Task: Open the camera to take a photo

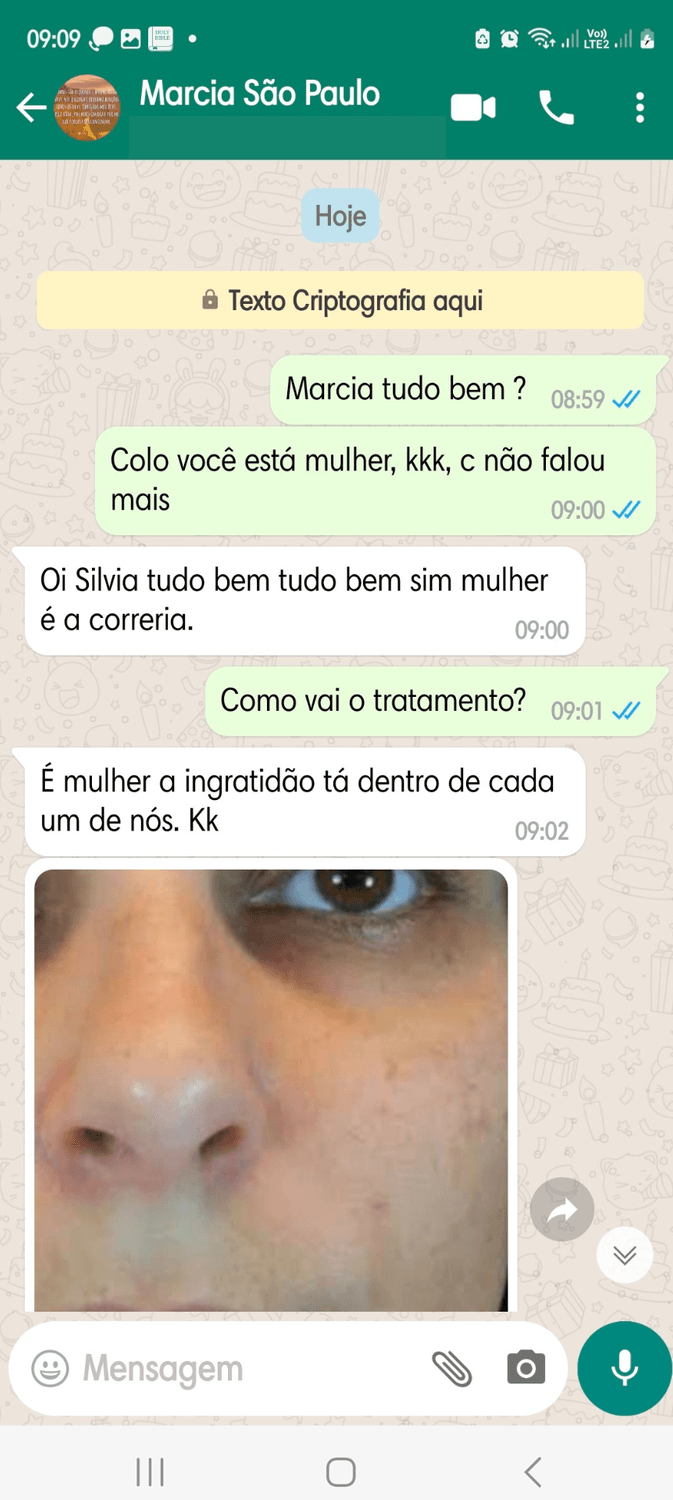Action: point(526,1368)
